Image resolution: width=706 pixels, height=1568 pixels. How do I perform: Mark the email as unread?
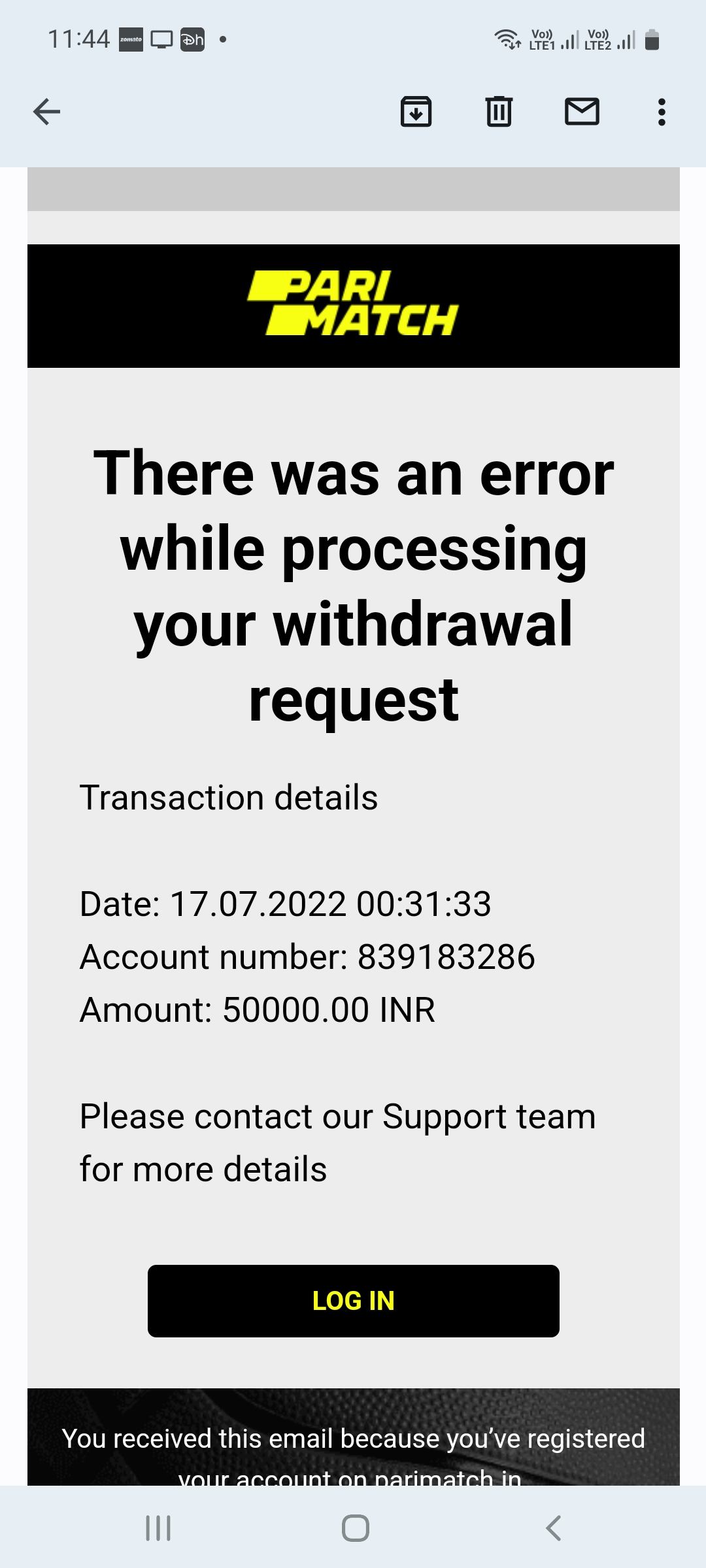[582, 112]
